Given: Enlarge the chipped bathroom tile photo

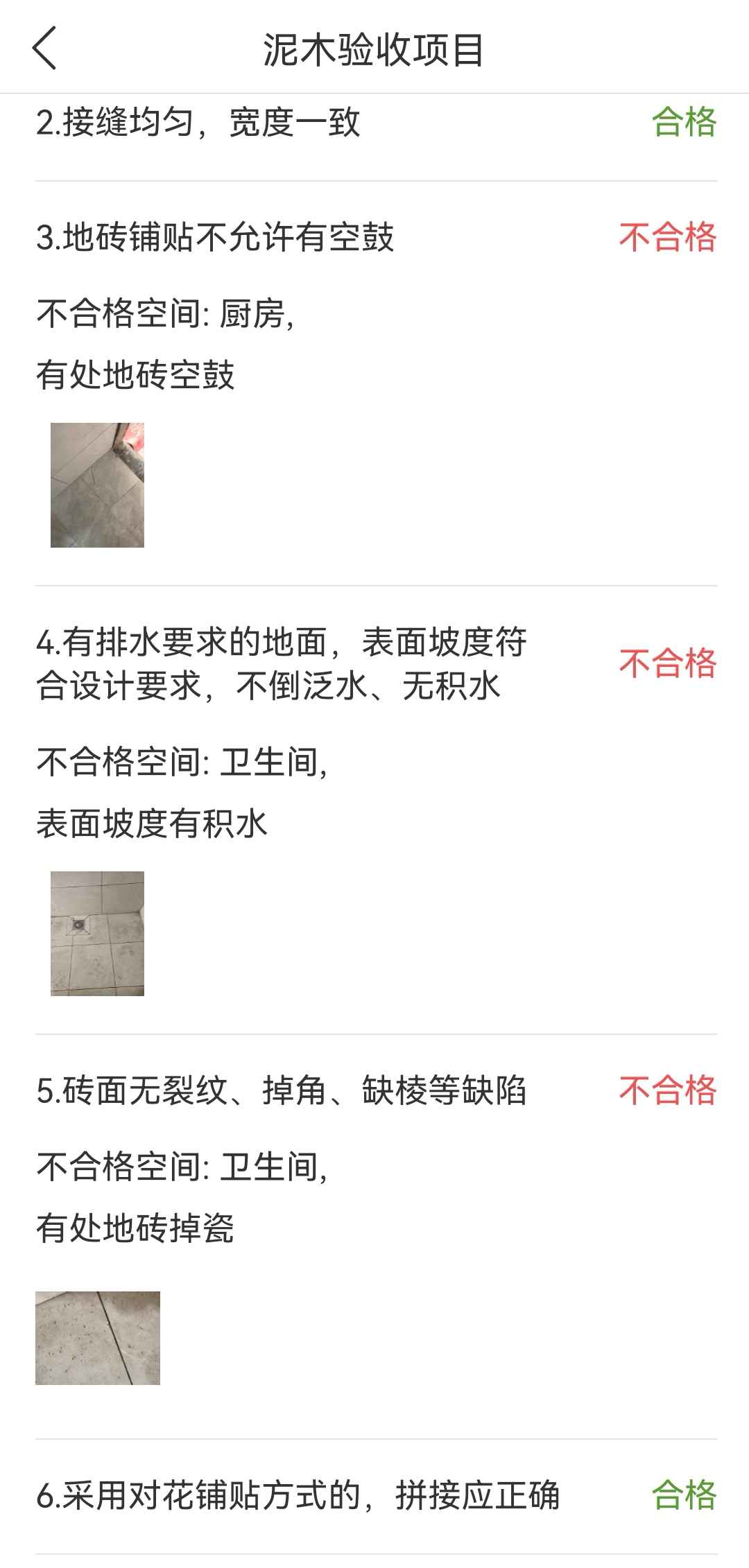Looking at the screenshot, I should pos(98,1338).
